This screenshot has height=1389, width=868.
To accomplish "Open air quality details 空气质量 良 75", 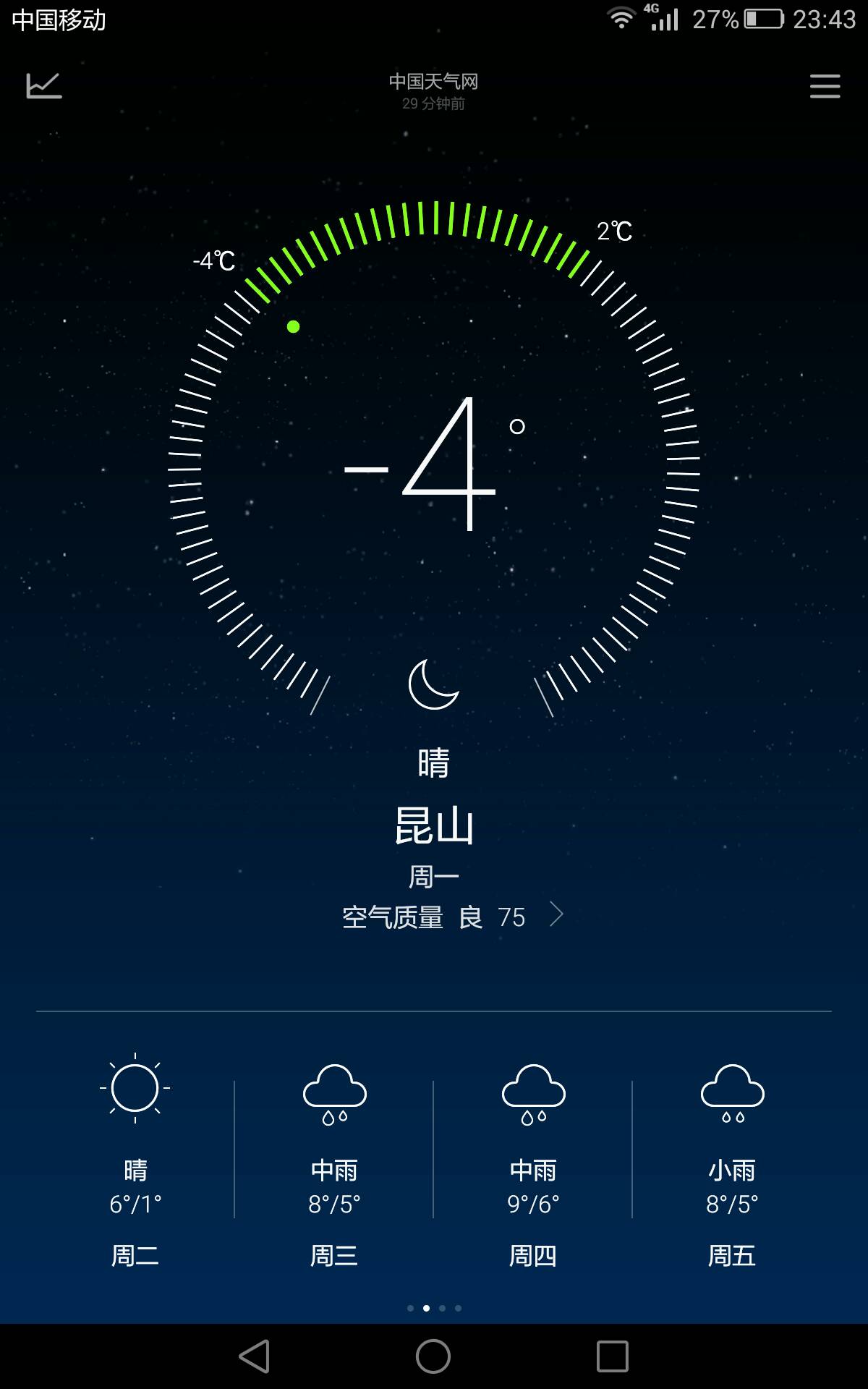I will tap(452, 917).
